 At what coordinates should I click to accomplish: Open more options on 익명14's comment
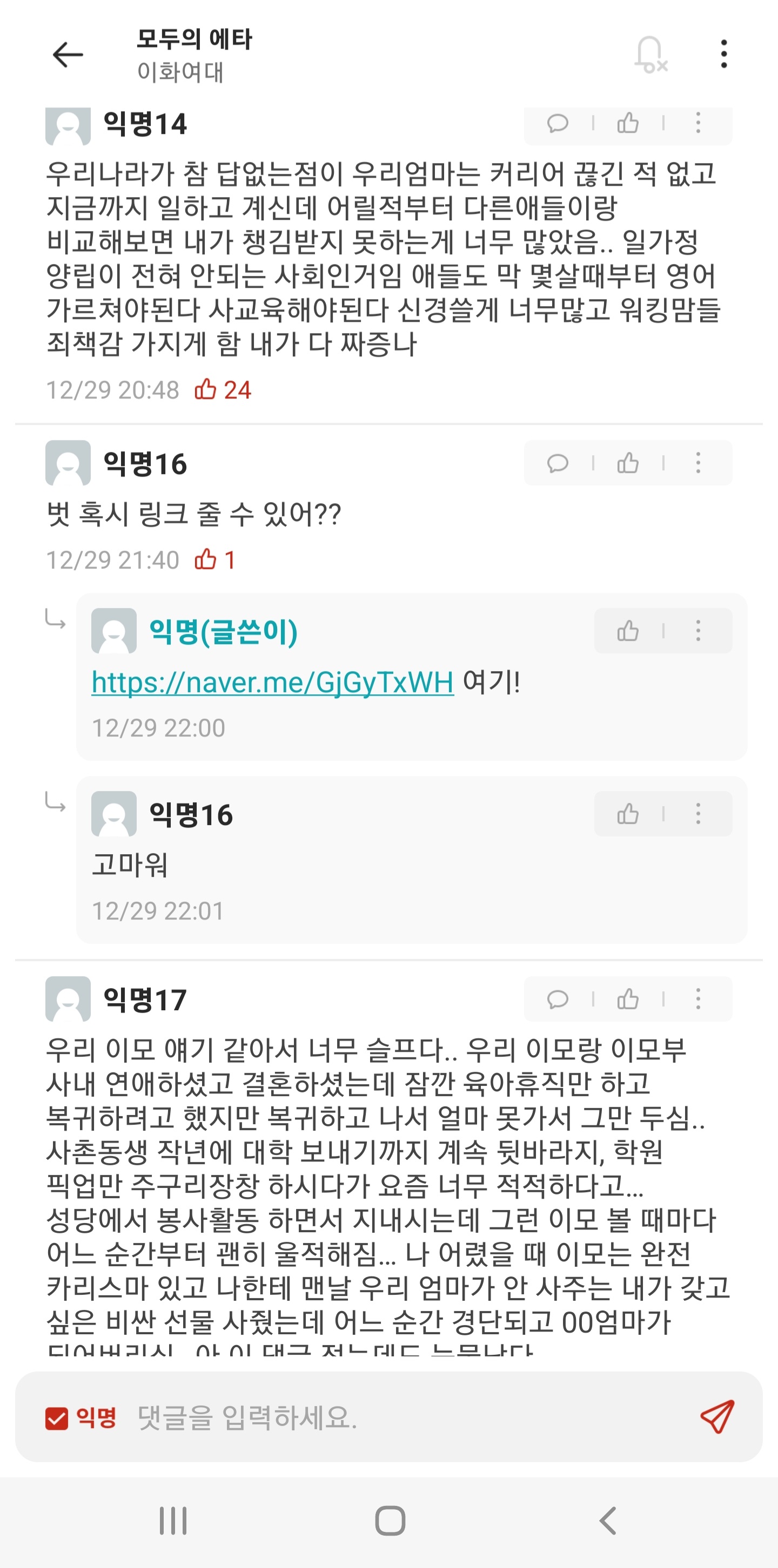coord(698,124)
